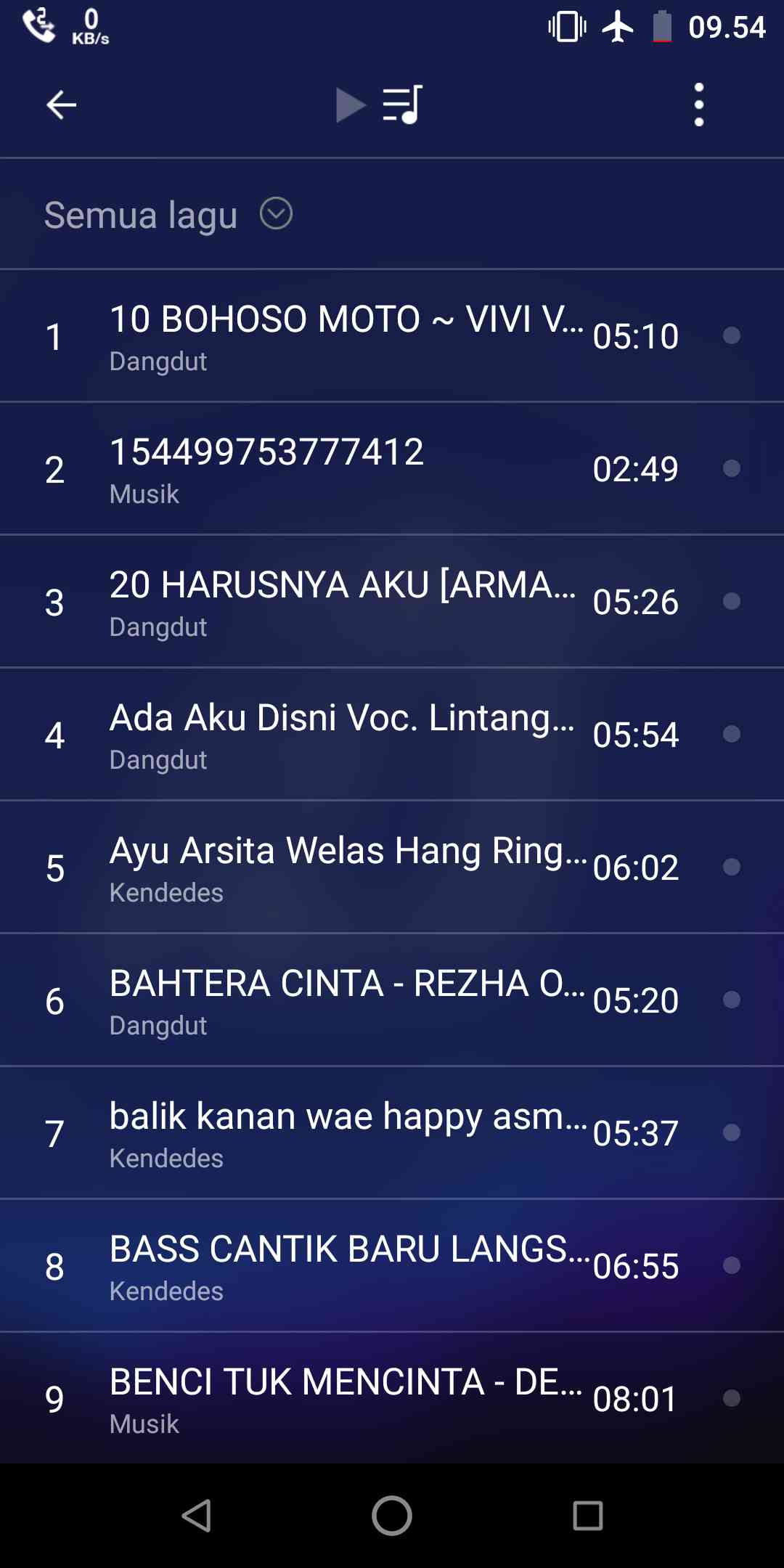The image size is (784, 1568).
Task: Expand the Semua lagu dropdown
Action: (x=276, y=214)
